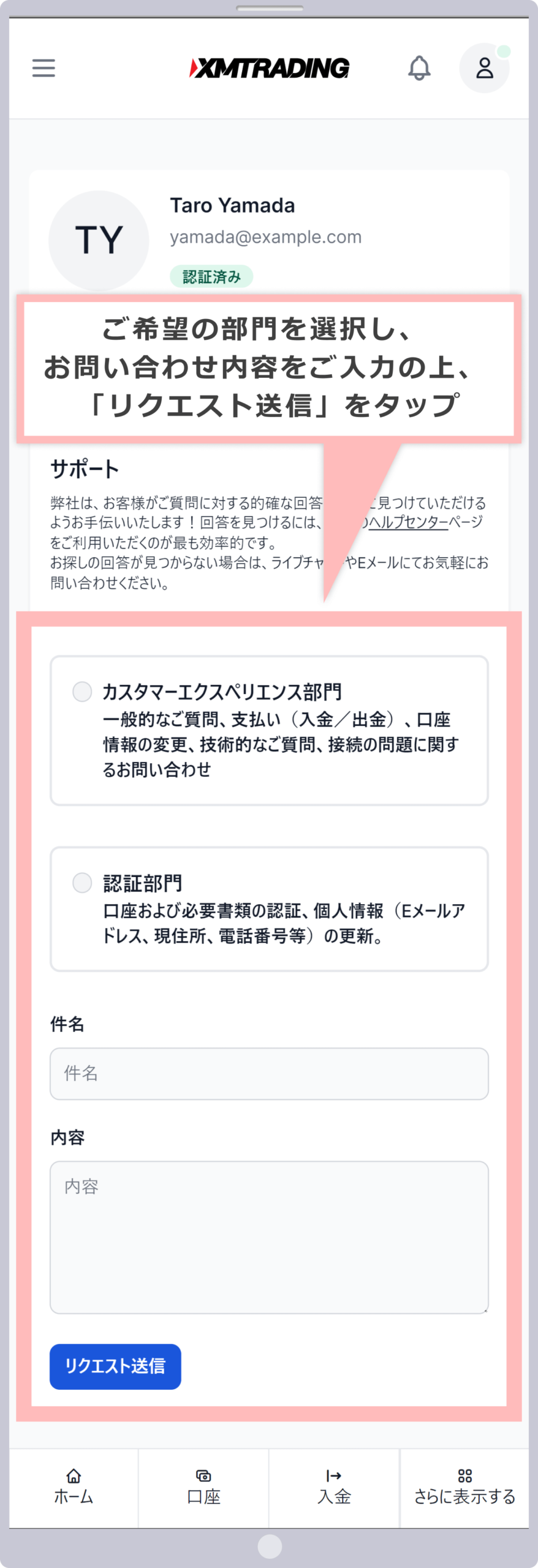This screenshot has height=1568, width=538.
Task: Open the ヘルプセンター link
Action: (x=408, y=522)
